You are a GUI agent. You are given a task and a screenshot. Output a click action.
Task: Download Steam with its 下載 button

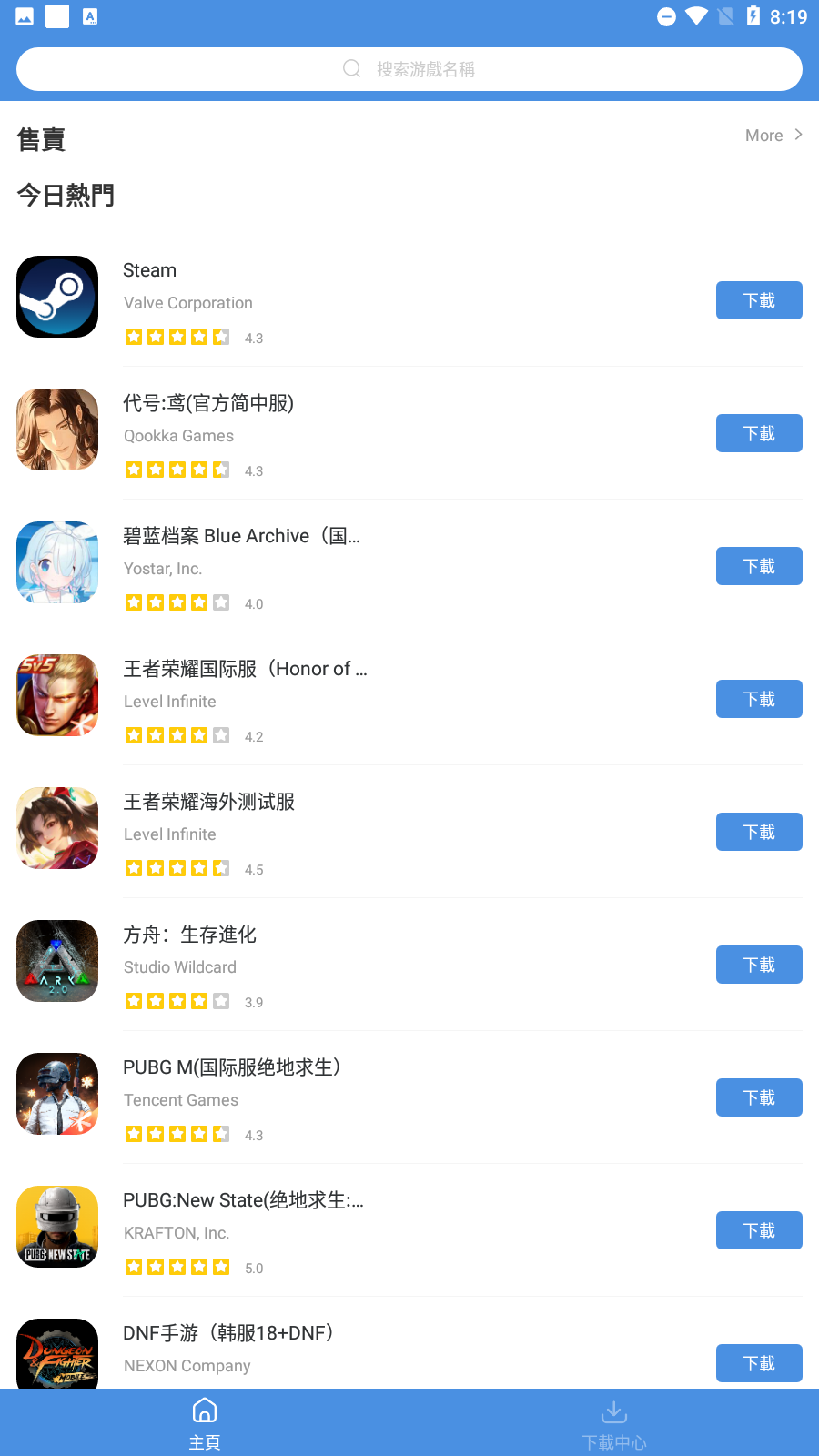tap(758, 300)
